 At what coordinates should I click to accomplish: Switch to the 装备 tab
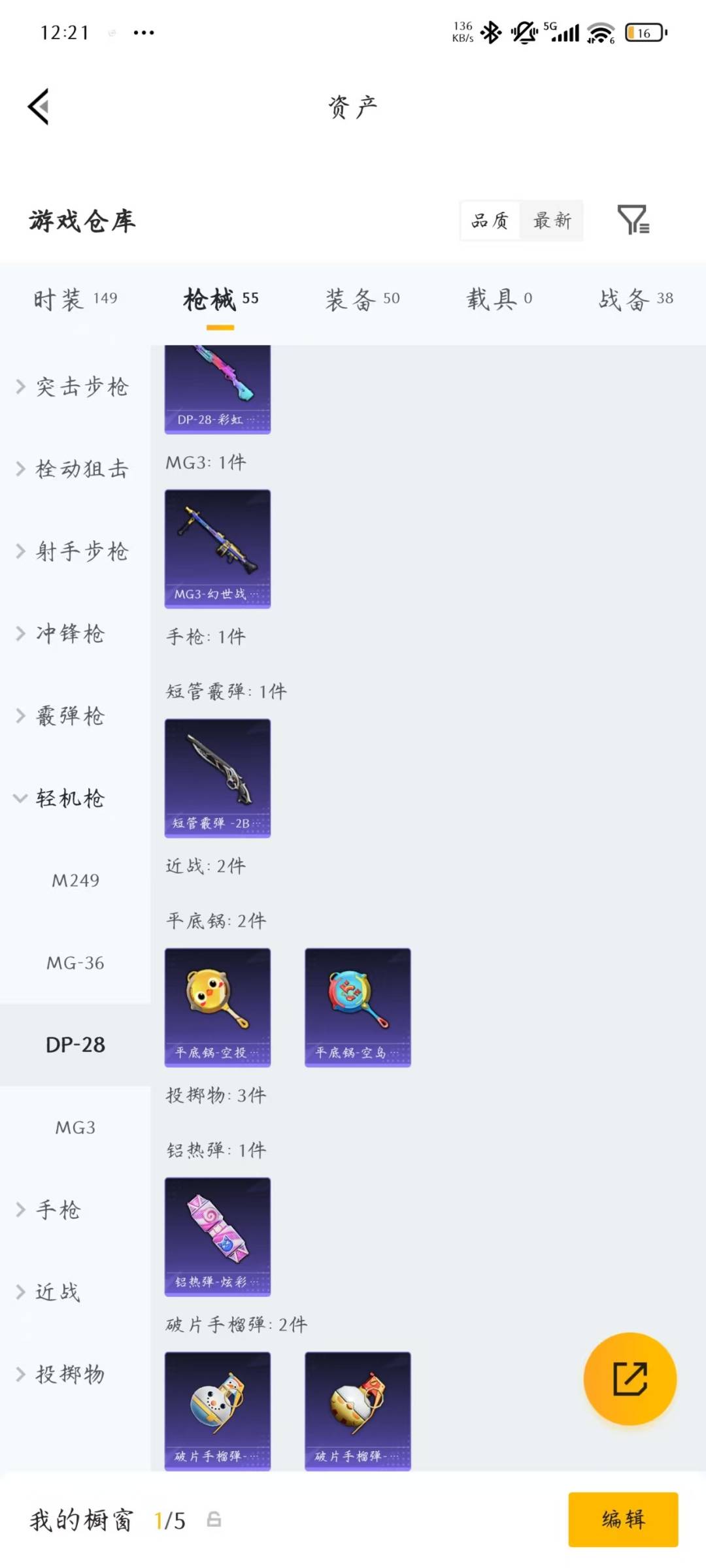363,299
